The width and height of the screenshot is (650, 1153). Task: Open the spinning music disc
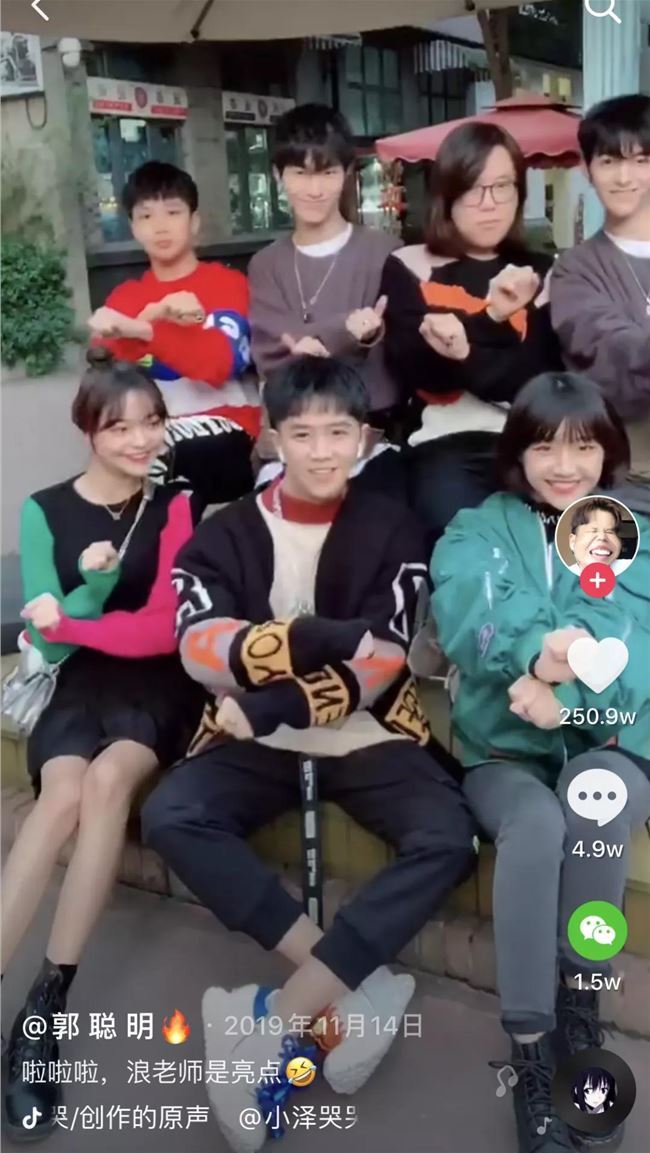[593, 1091]
